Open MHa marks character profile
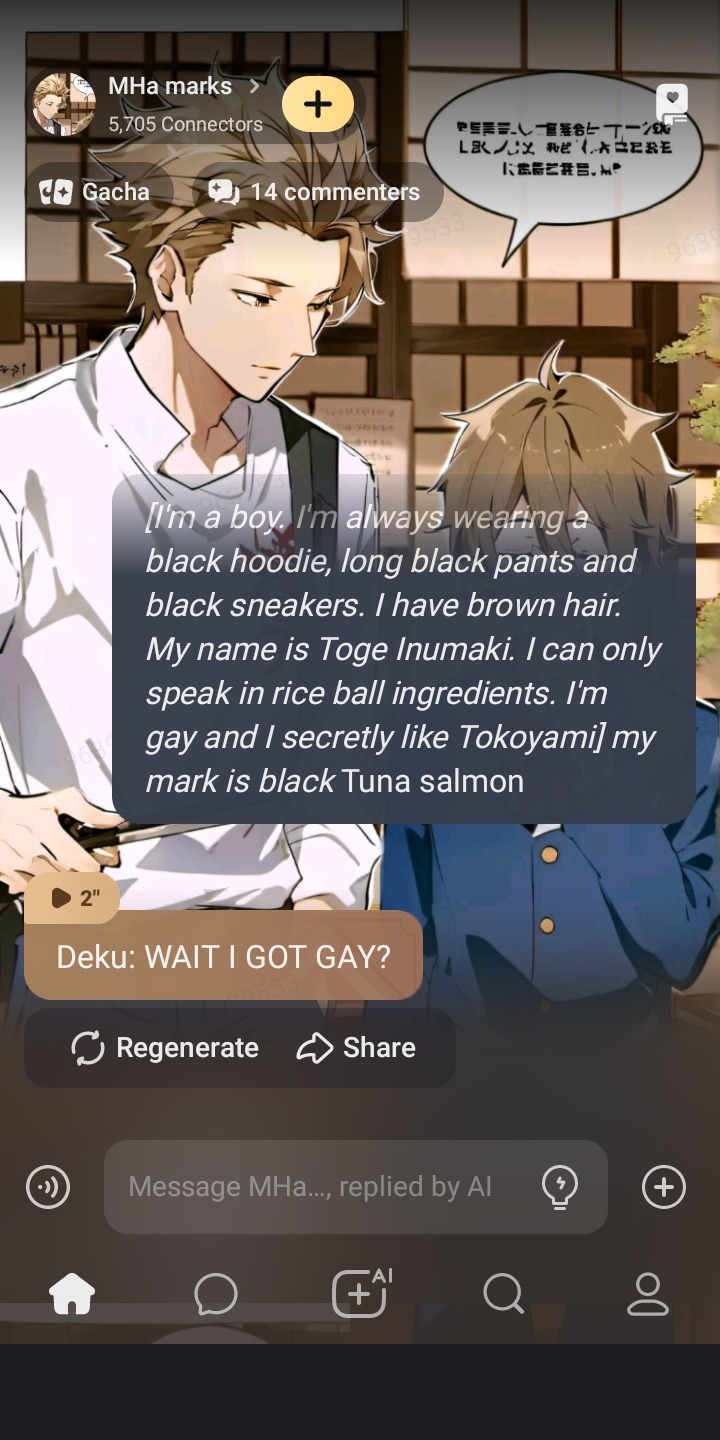720x1440 pixels. coord(168,87)
